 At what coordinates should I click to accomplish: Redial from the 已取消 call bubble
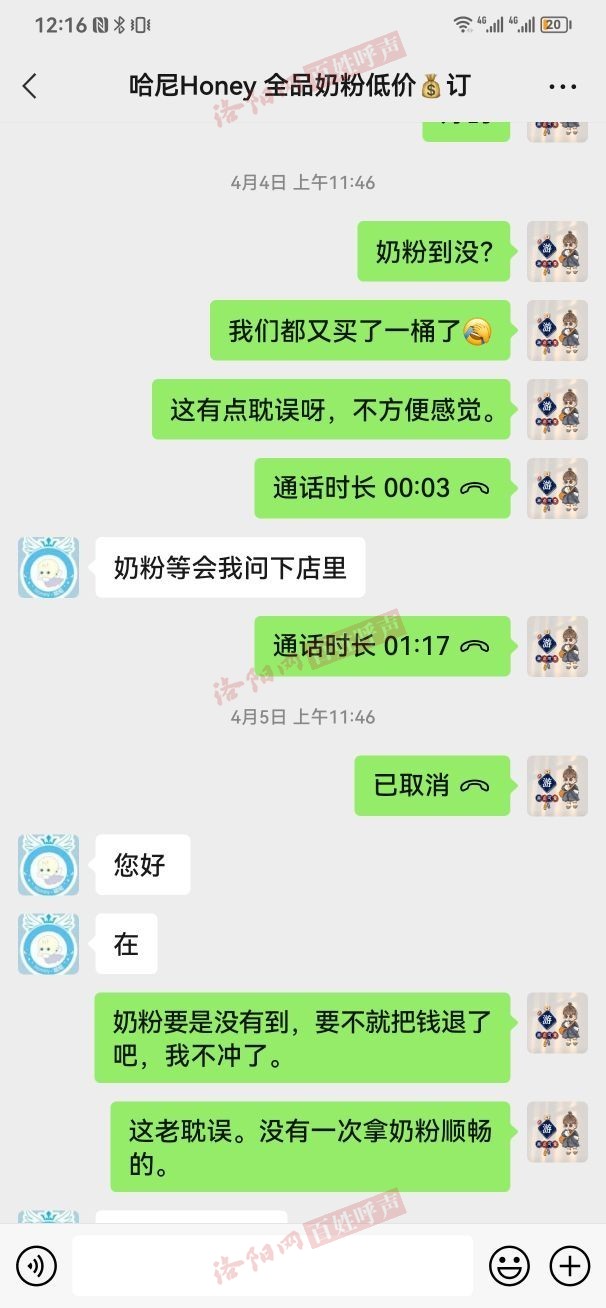(432, 785)
